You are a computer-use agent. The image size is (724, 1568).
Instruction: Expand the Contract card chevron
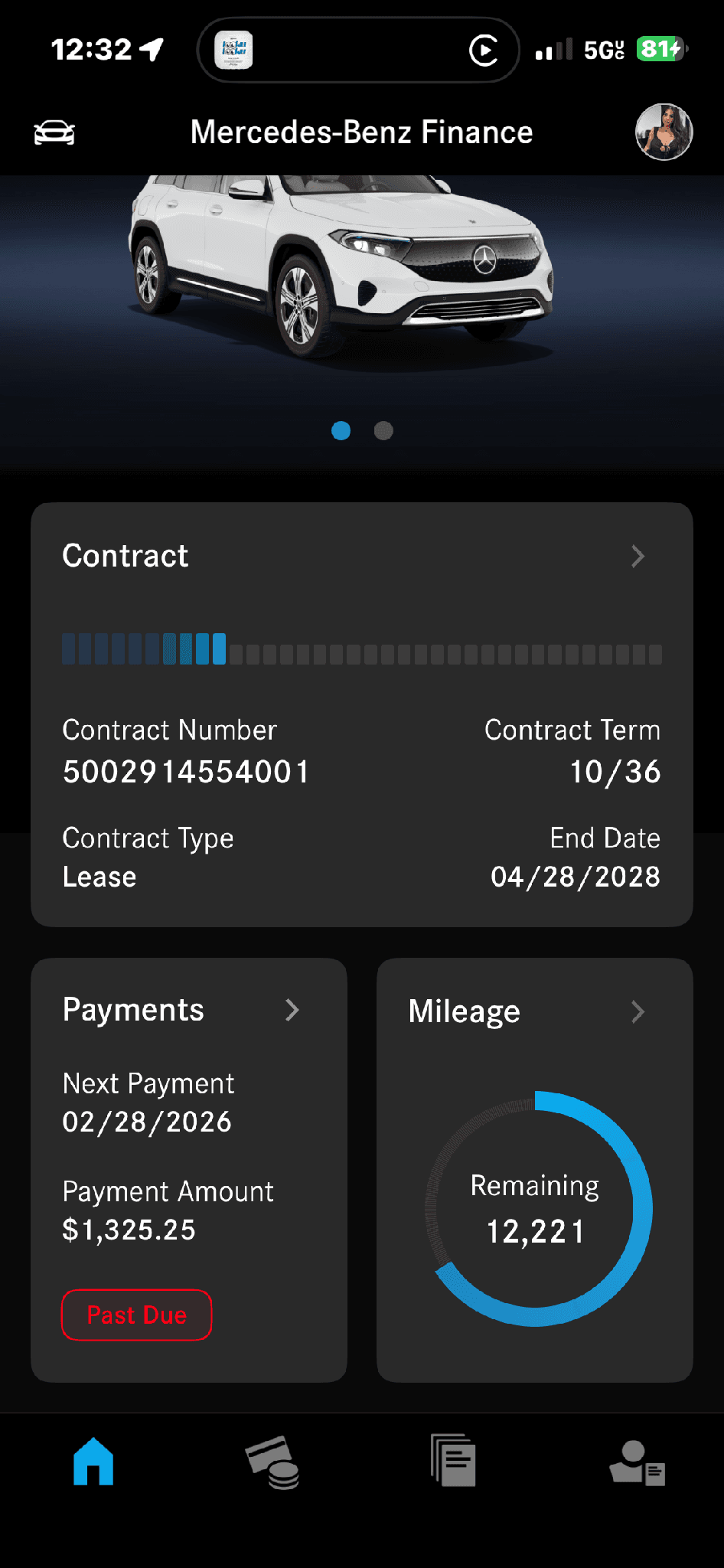click(x=639, y=557)
